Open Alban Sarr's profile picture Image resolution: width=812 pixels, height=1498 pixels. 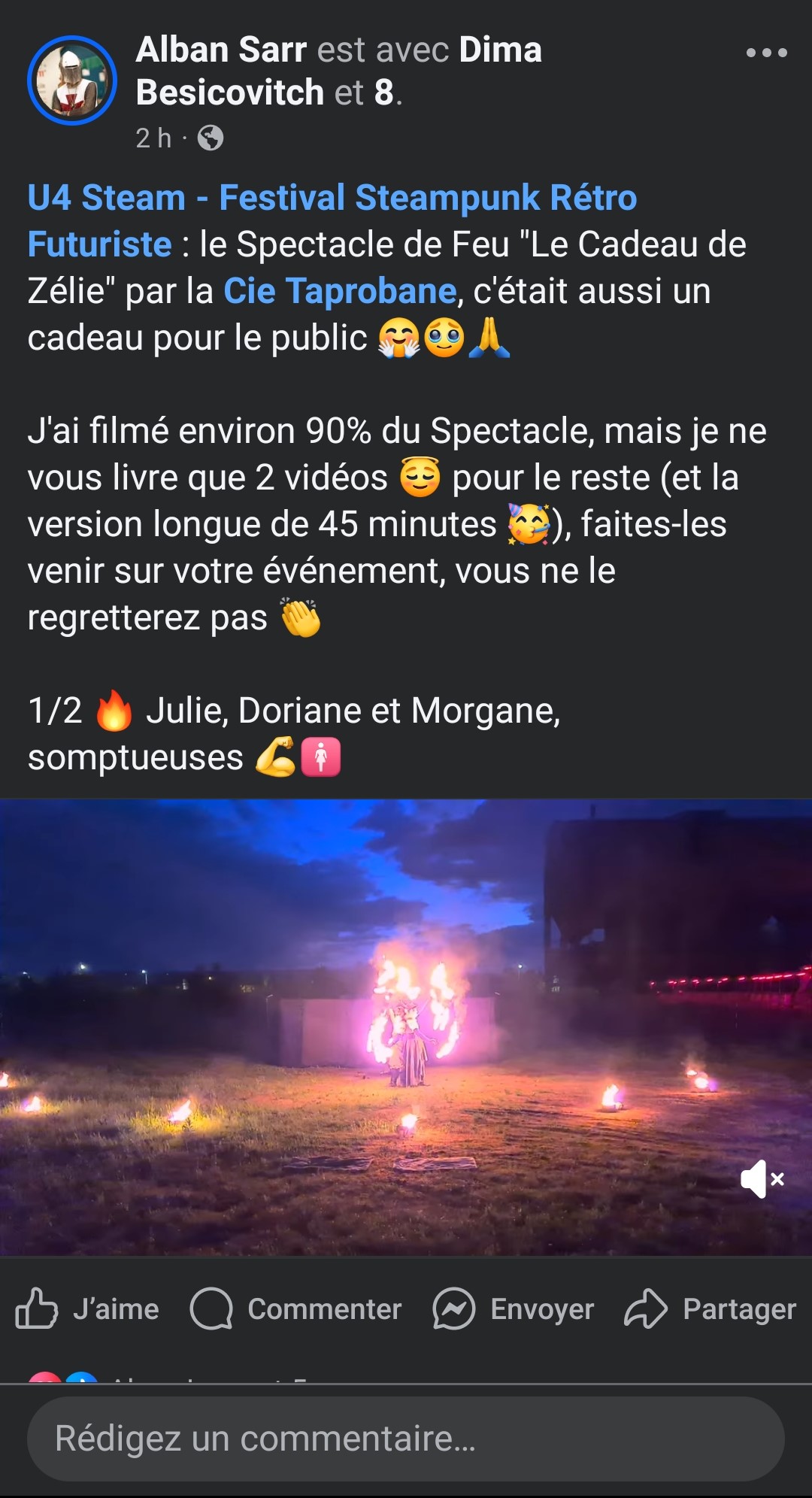[x=72, y=80]
